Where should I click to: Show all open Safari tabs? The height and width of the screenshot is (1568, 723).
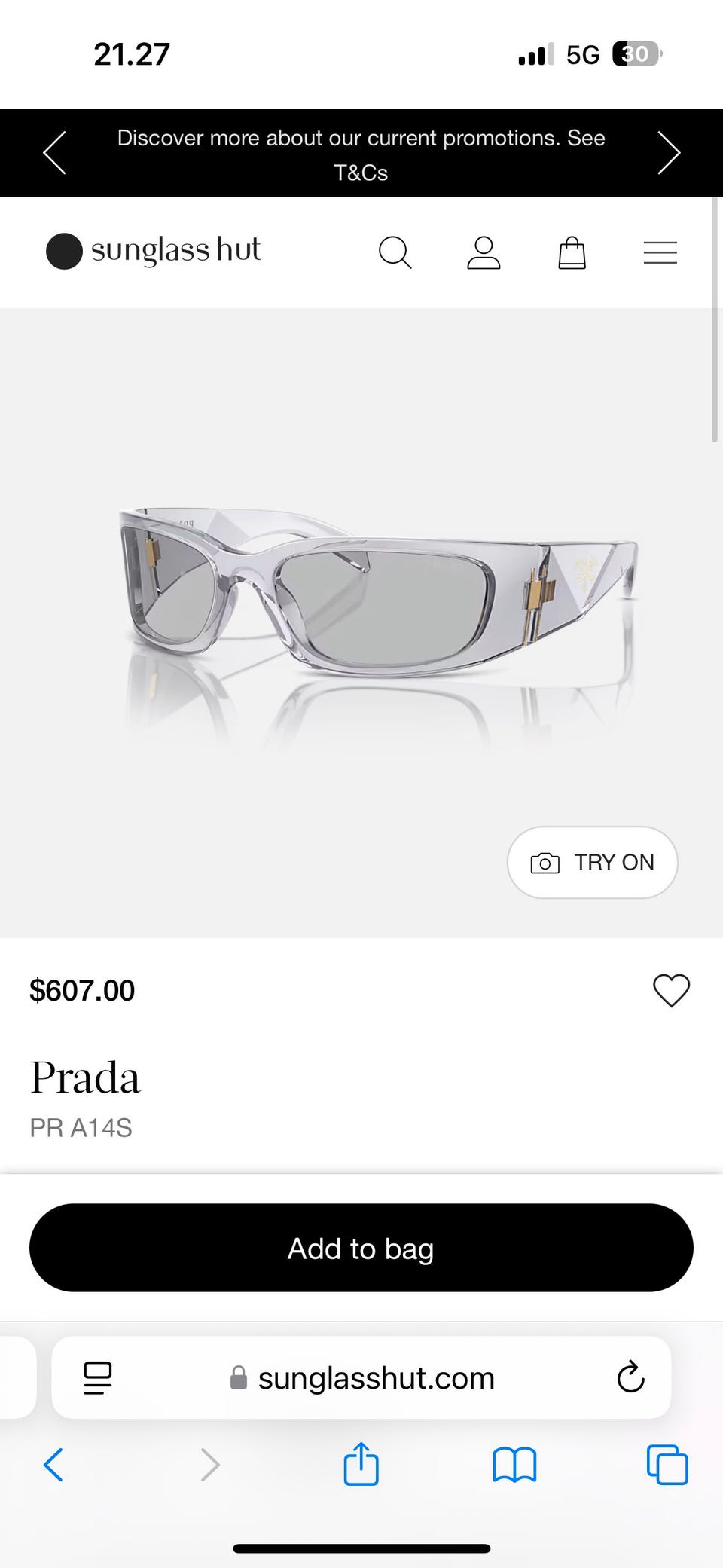(x=667, y=1466)
